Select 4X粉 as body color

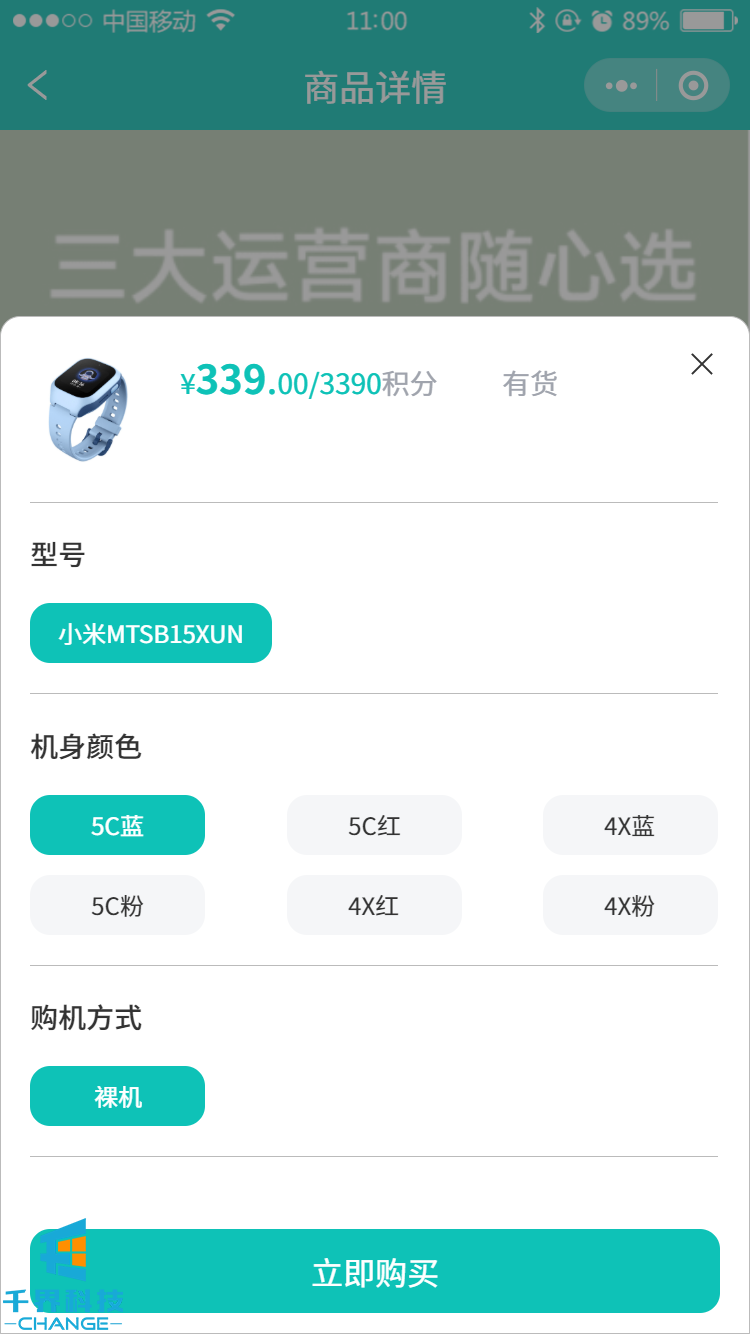tap(630, 905)
